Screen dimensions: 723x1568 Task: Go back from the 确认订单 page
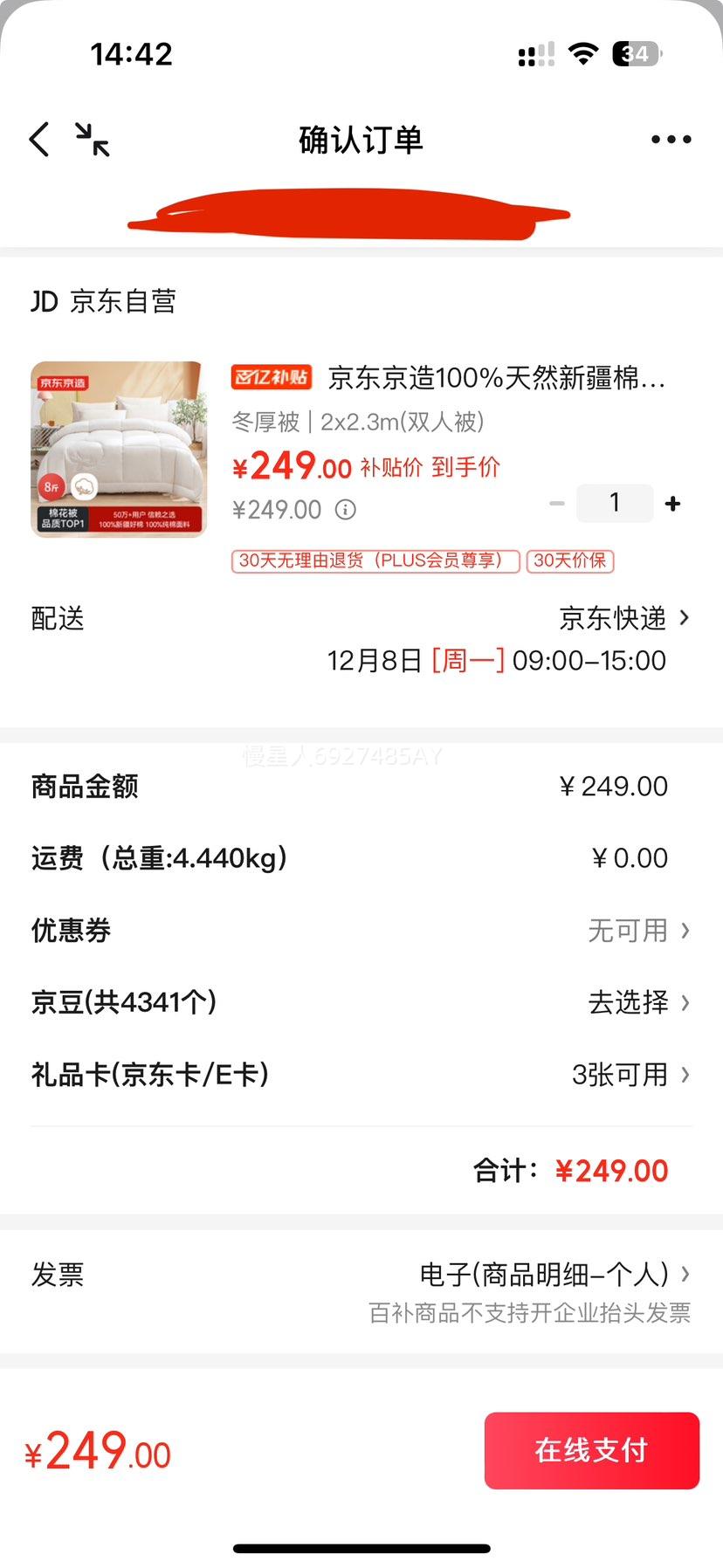pyautogui.click(x=39, y=140)
